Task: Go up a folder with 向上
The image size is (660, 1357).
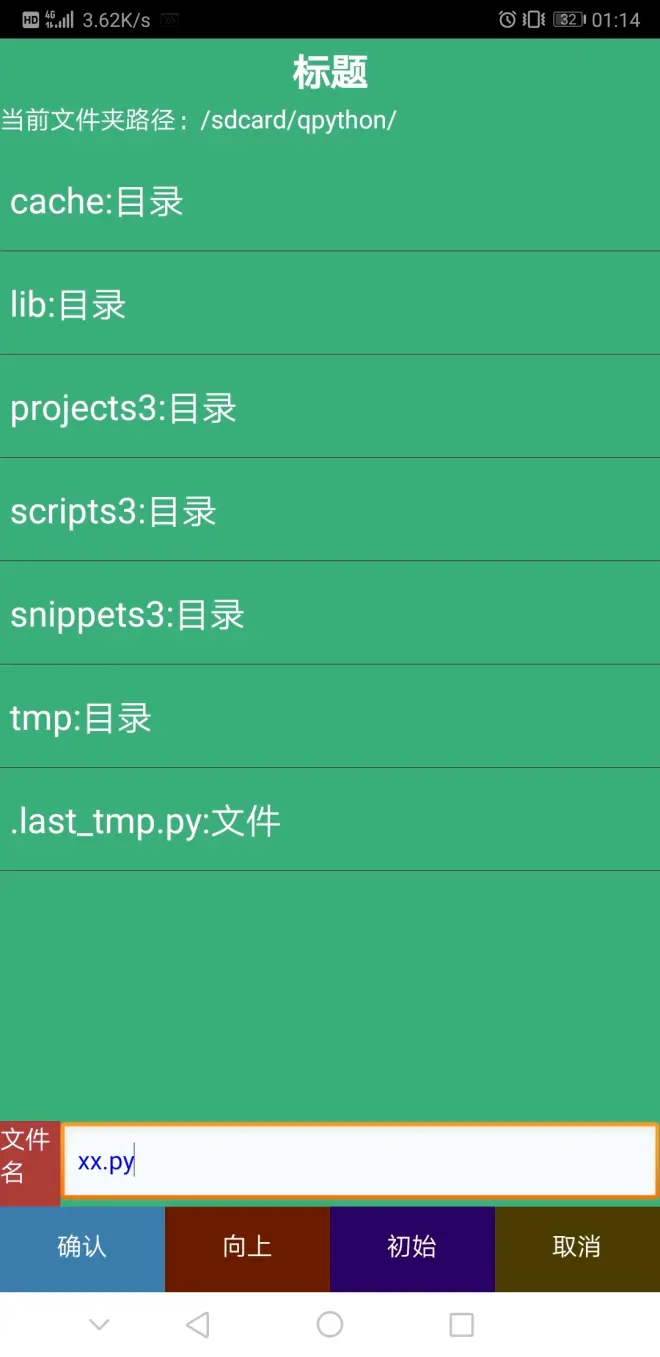Action: 247,1247
